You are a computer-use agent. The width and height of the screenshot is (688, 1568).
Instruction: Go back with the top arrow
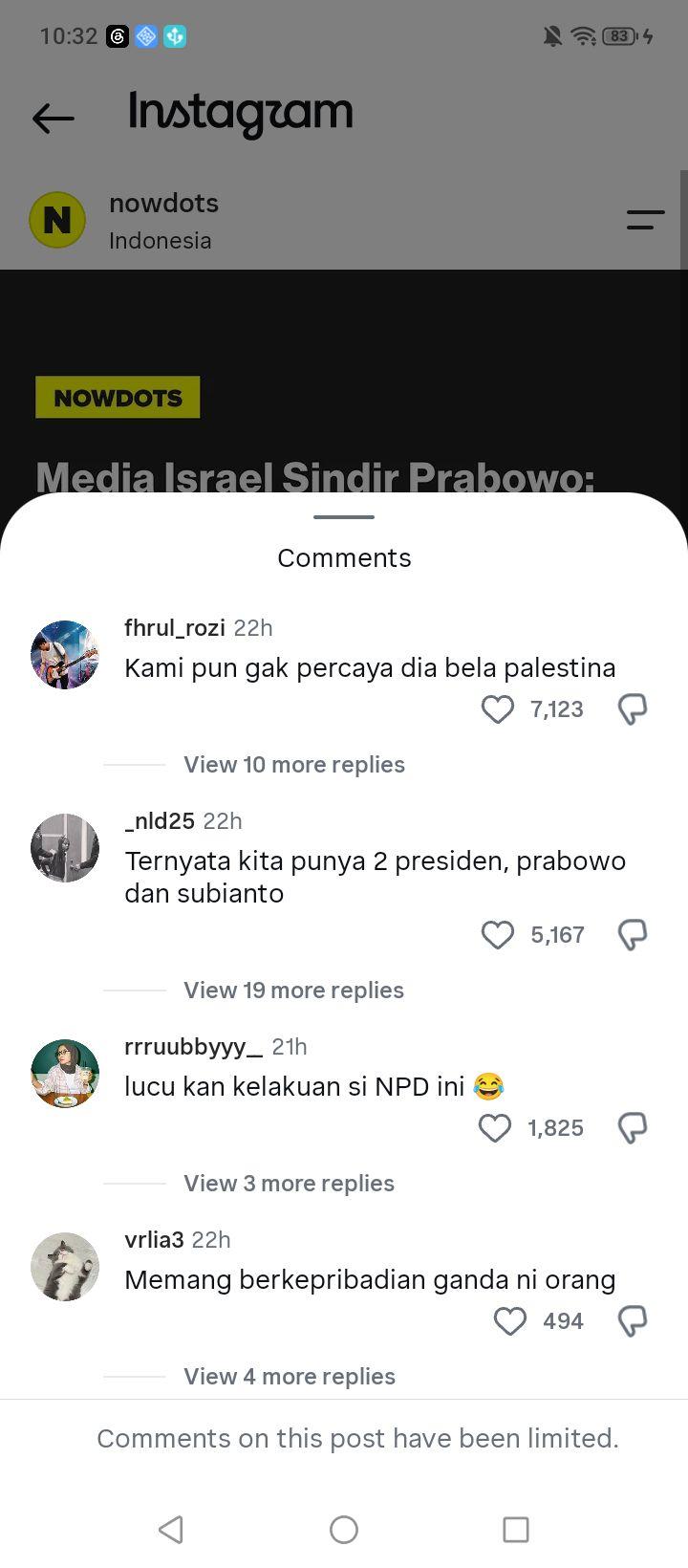click(x=54, y=119)
